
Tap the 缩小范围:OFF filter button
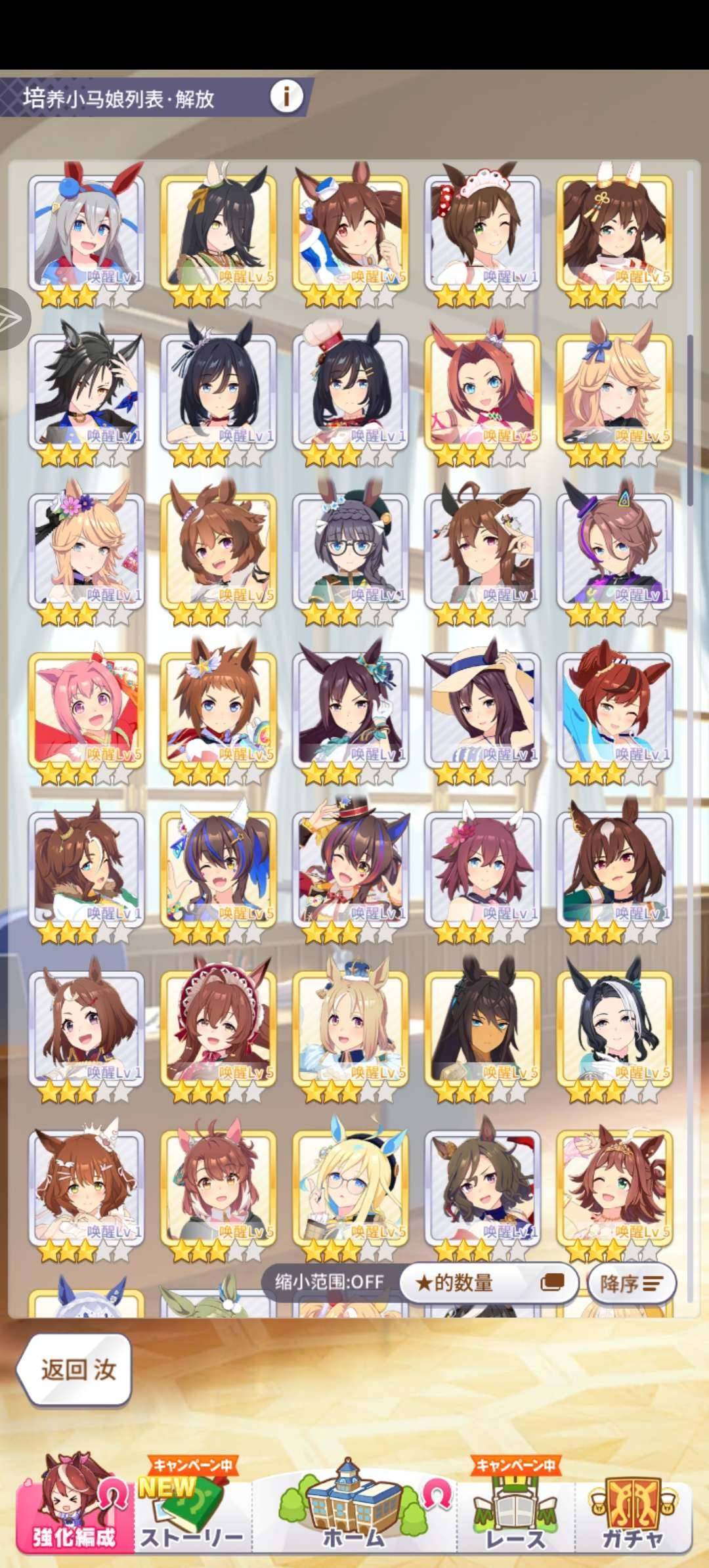(x=329, y=1281)
